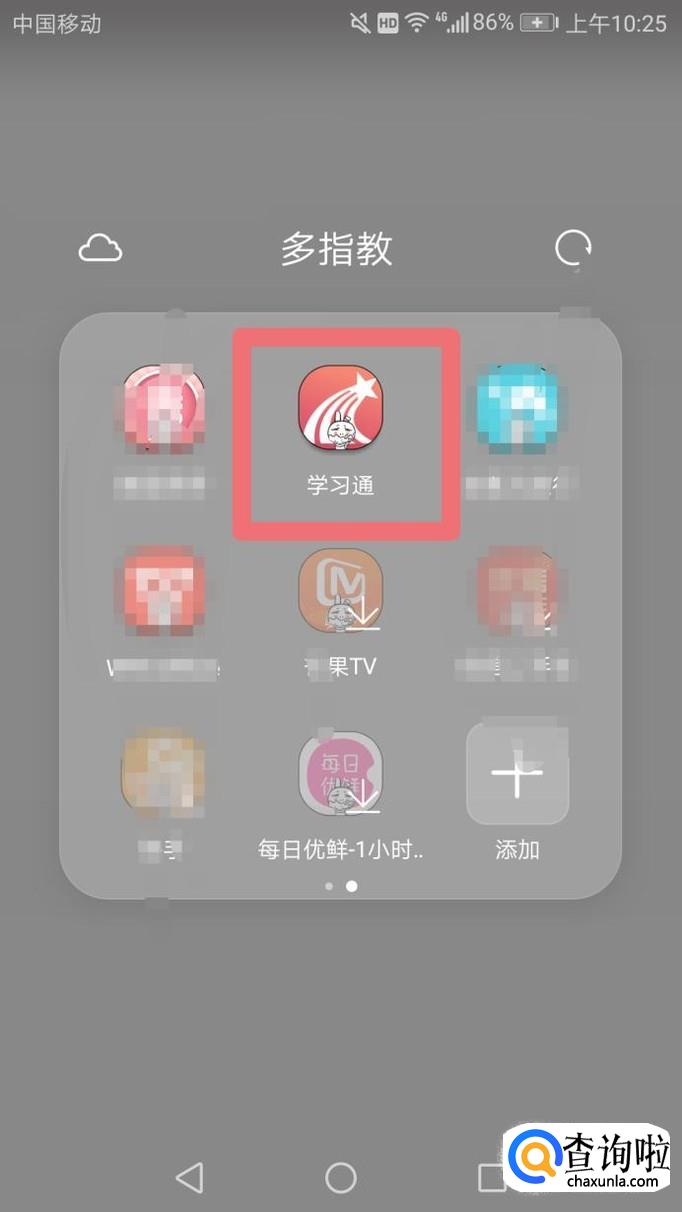Open the 学习通 app
The width and height of the screenshot is (682, 1212).
340,408
